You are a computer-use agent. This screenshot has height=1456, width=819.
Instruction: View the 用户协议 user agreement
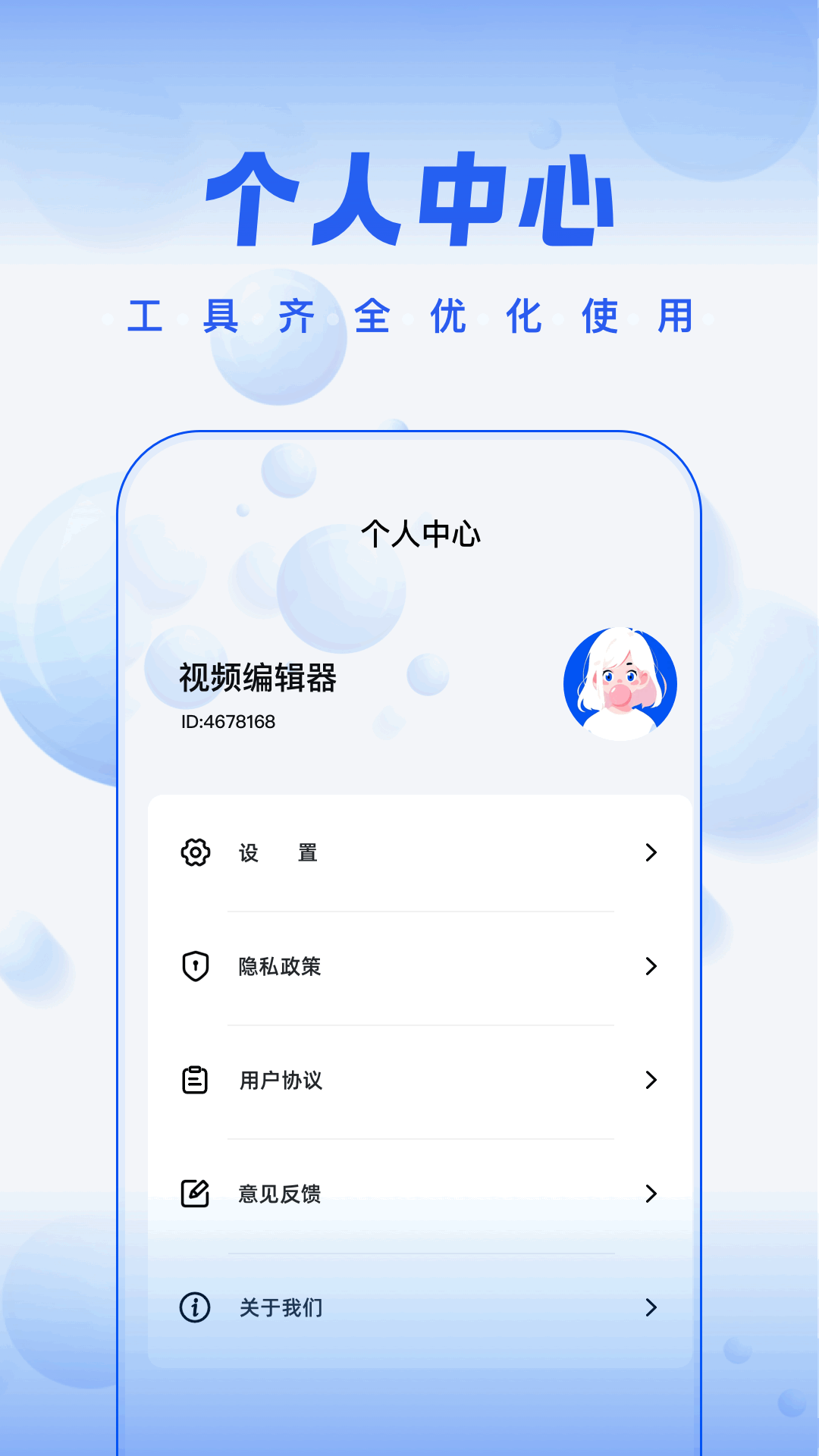point(281,1080)
